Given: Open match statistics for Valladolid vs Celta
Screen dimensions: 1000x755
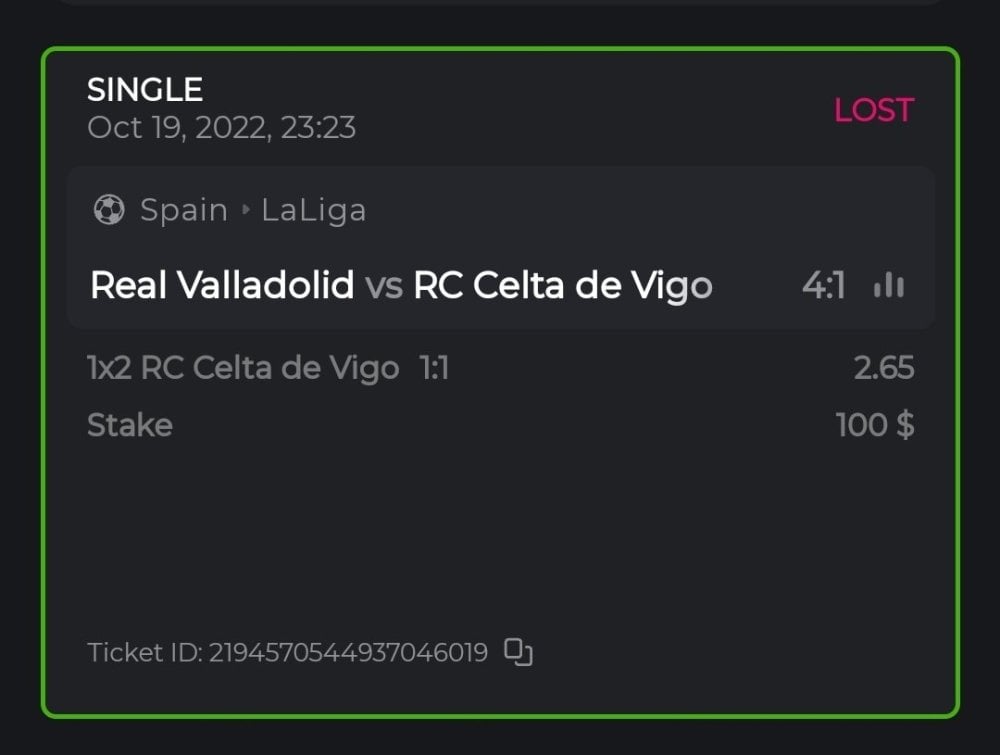Looking at the screenshot, I should coord(888,286).
